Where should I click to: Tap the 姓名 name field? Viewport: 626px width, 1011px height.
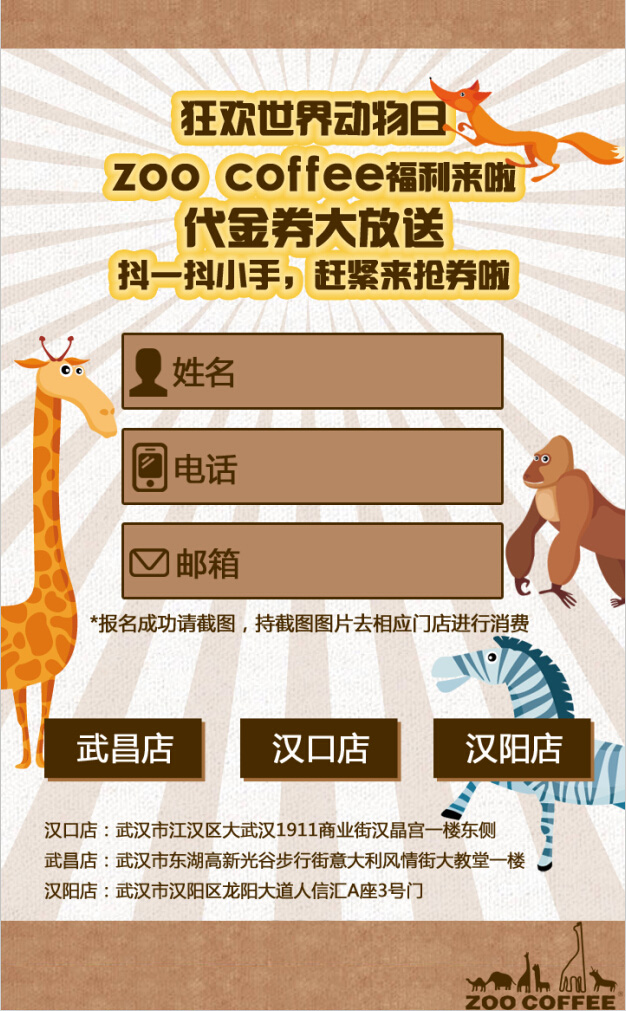[x=312, y=371]
